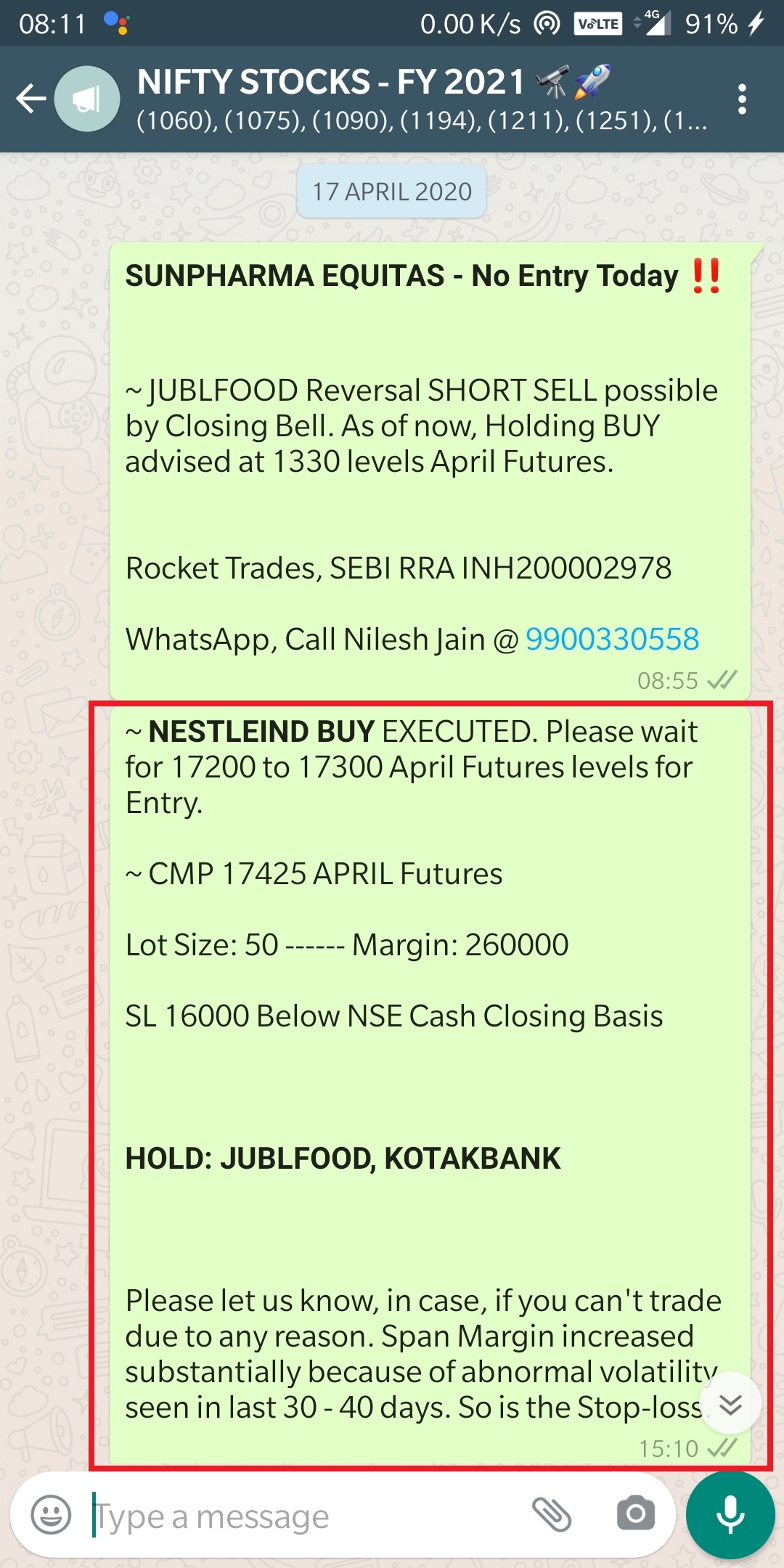Open the camera from message bar
This screenshot has width=784, height=1568.
(636, 1515)
